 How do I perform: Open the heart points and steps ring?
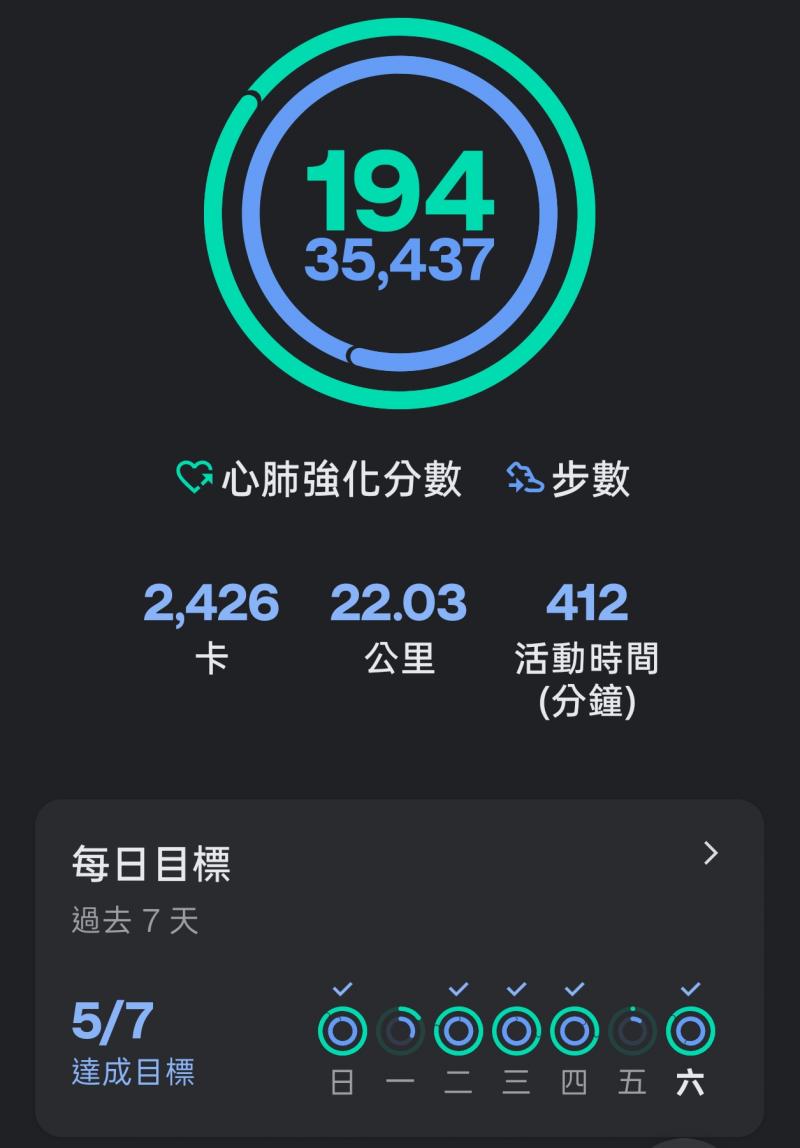(400, 214)
